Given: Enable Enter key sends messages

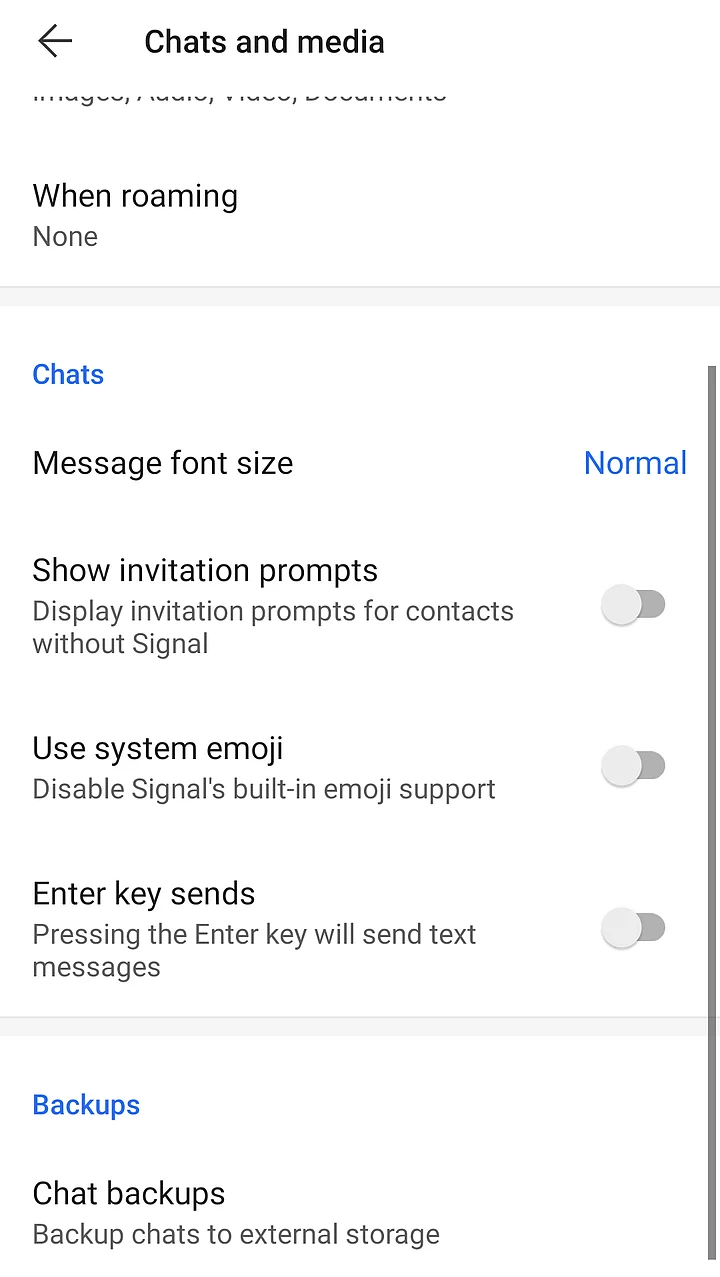Looking at the screenshot, I should click(x=634, y=928).
